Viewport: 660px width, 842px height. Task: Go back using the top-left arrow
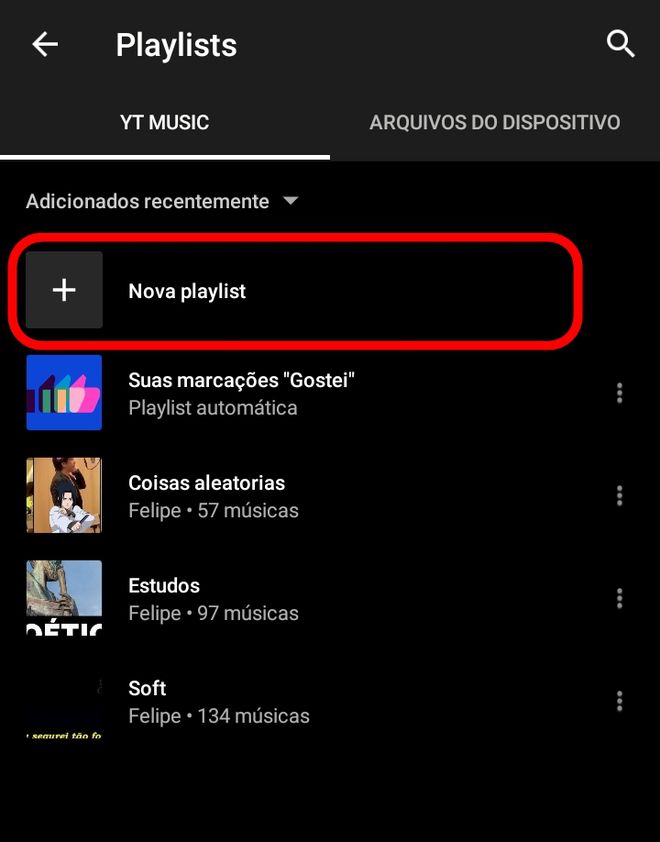pyautogui.click(x=45, y=45)
